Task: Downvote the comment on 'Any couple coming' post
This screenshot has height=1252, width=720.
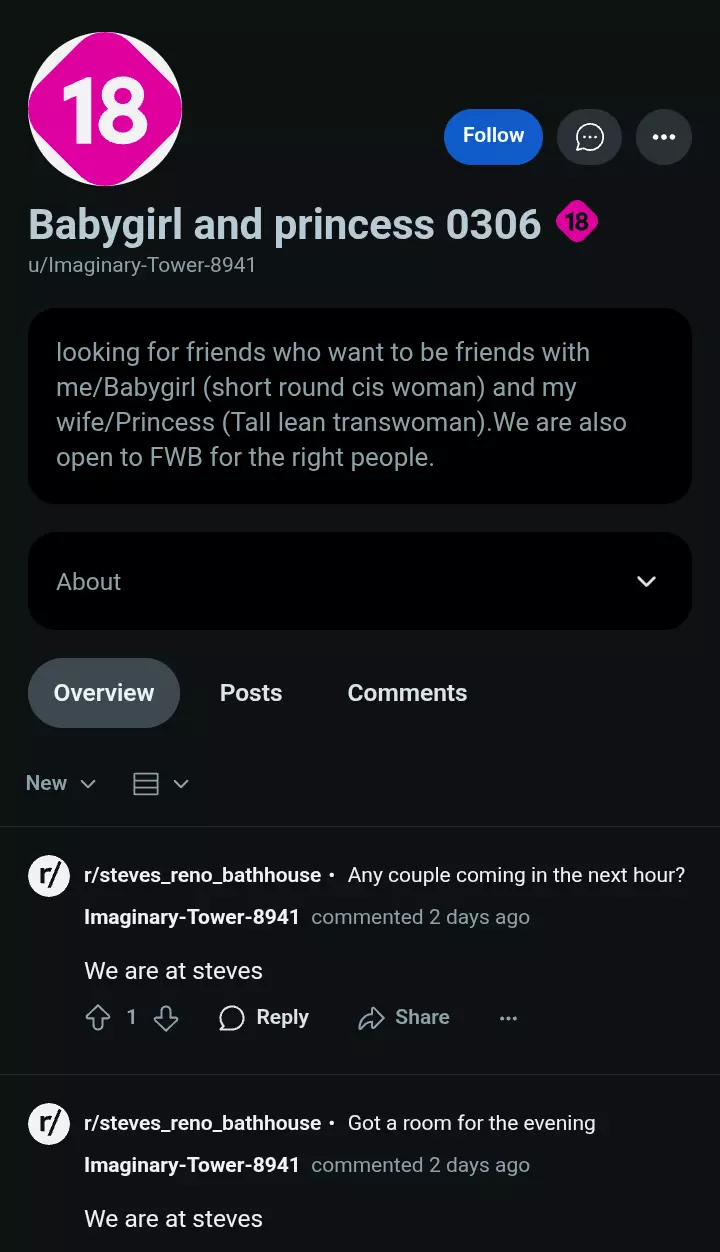Action: tap(166, 1018)
